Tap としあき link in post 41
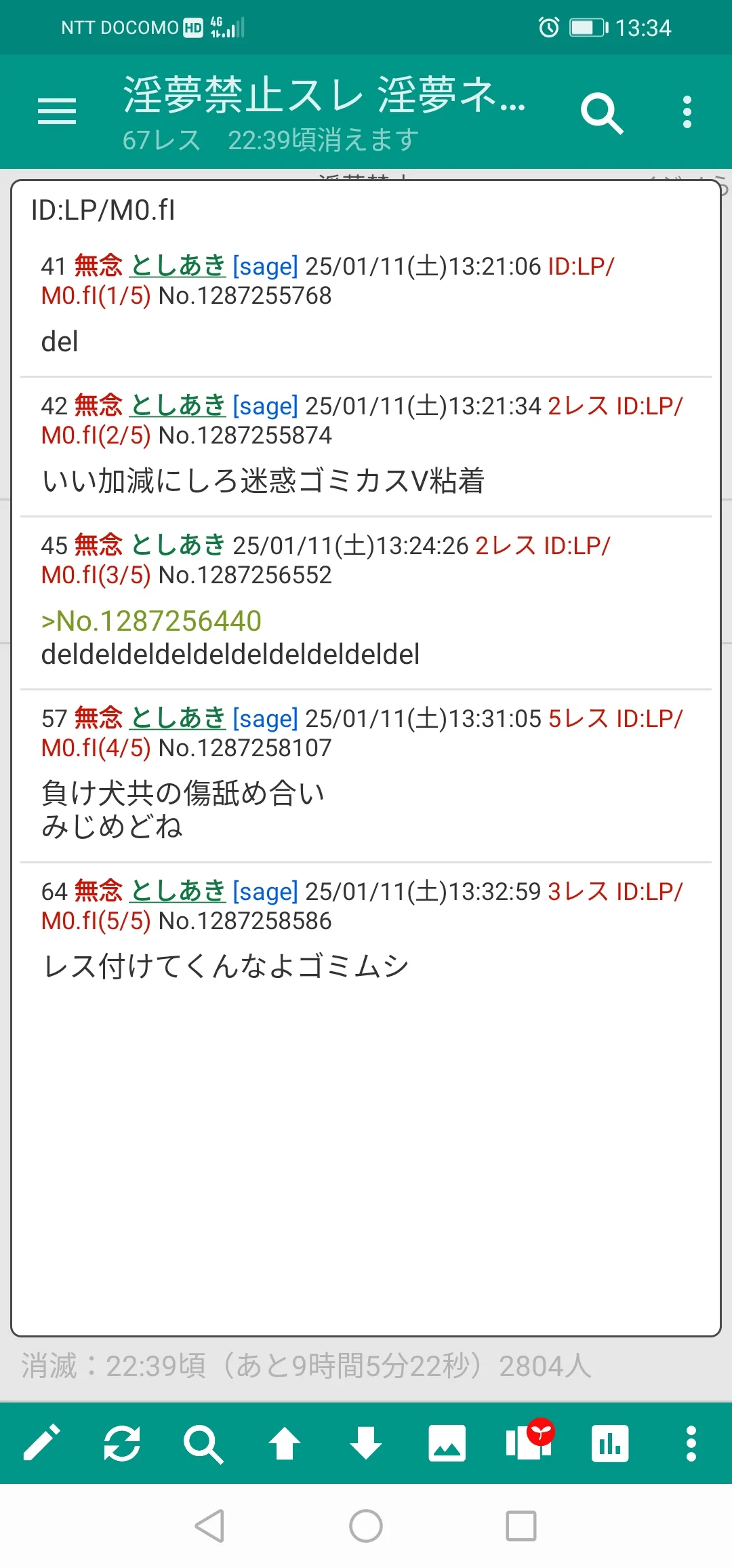 178,265
